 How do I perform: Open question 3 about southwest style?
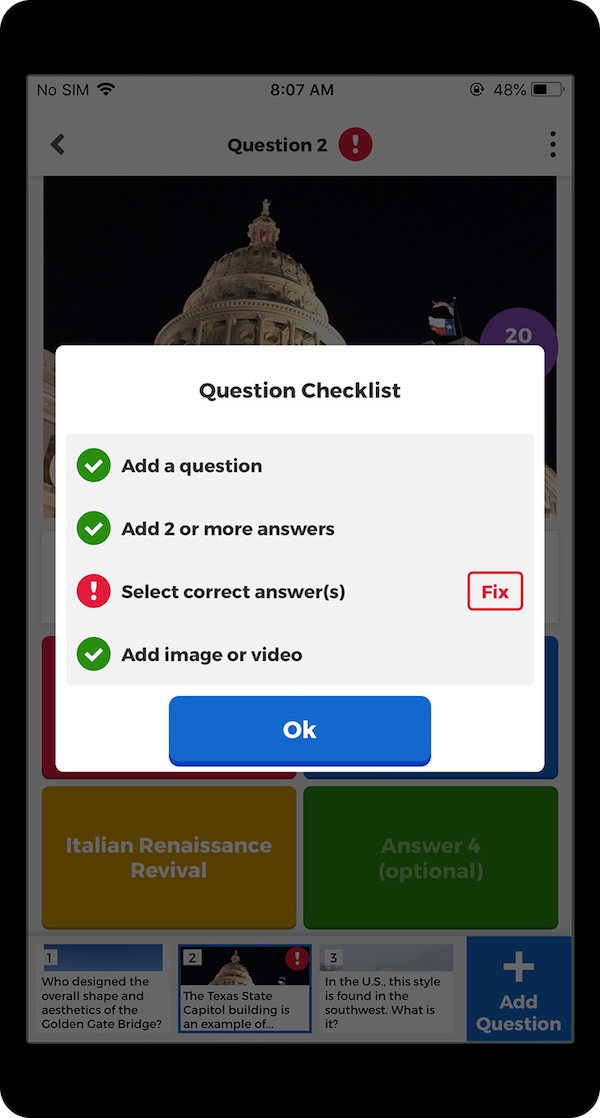pyautogui.click(x=386, y=989)
